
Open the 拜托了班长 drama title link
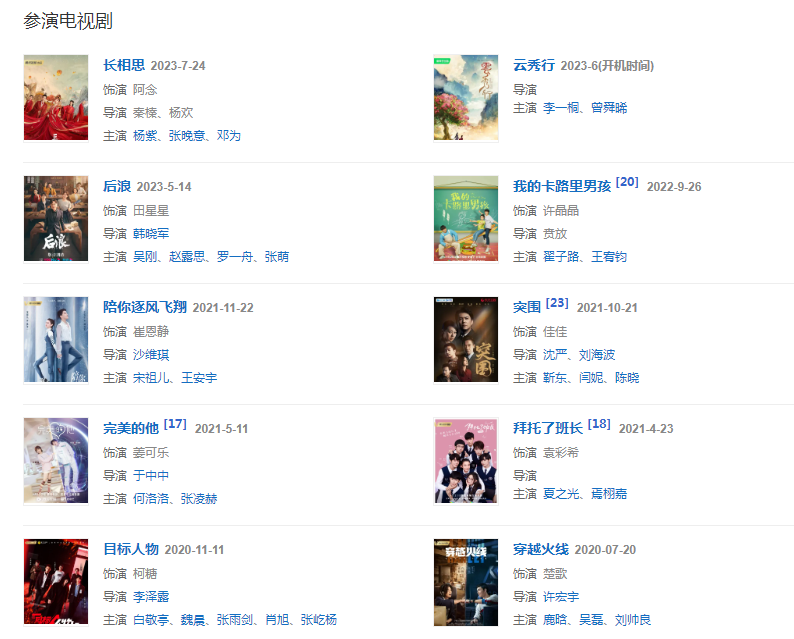(547, 429)
